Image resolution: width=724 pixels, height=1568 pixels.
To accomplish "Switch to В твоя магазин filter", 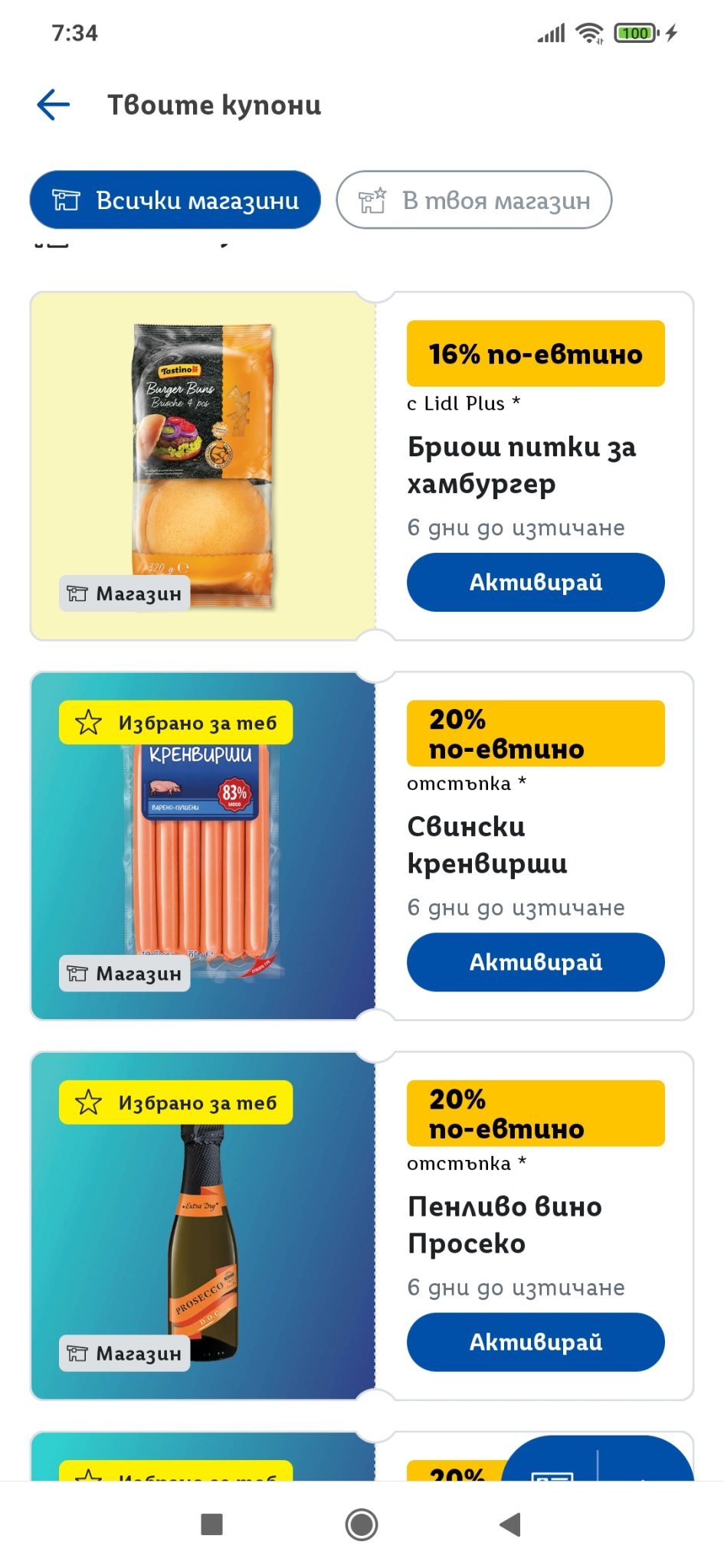I will click(x=474, y=200).
